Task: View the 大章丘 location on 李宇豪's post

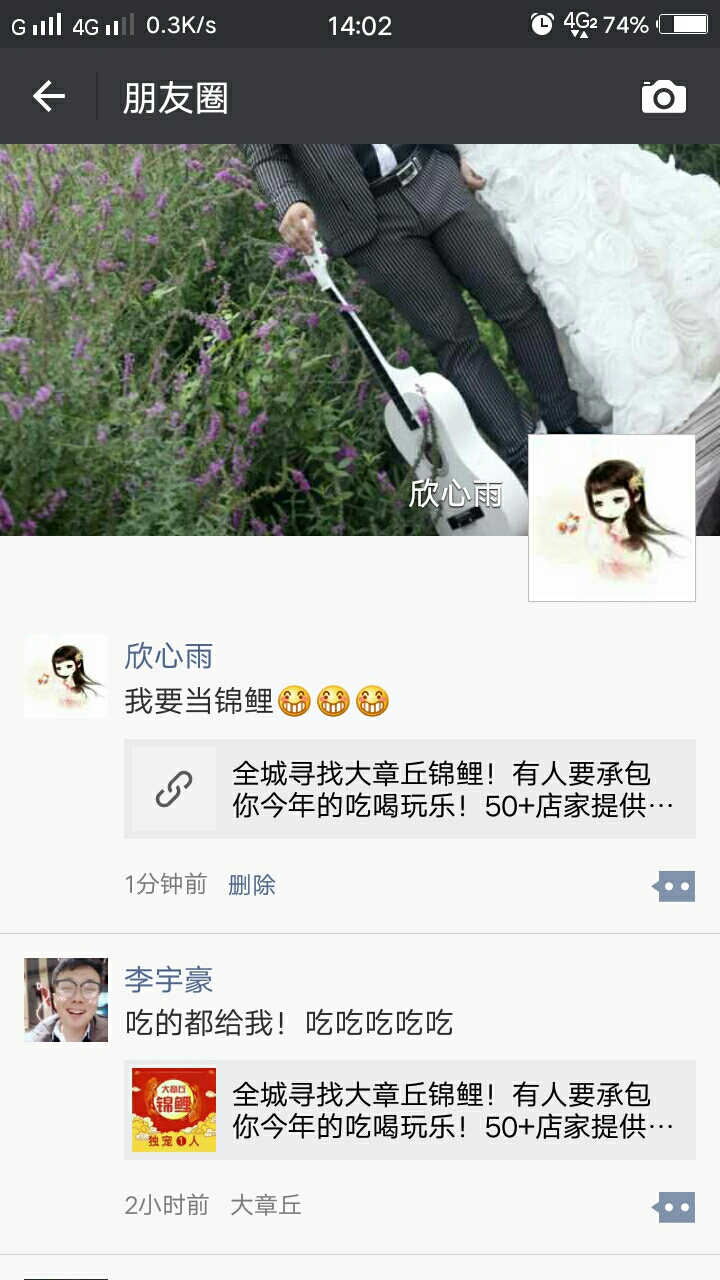Action: [x=265, y=1206]
